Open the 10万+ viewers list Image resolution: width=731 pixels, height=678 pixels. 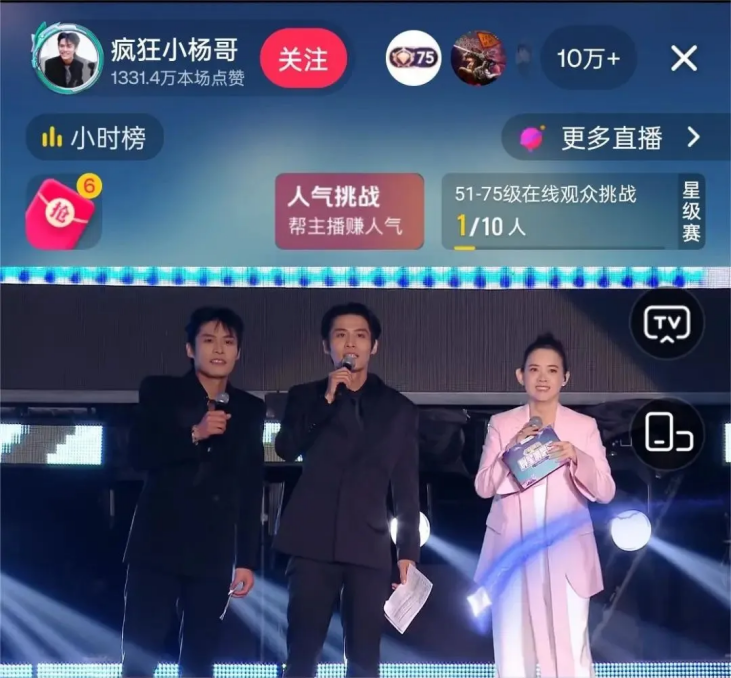pos(587,59)
